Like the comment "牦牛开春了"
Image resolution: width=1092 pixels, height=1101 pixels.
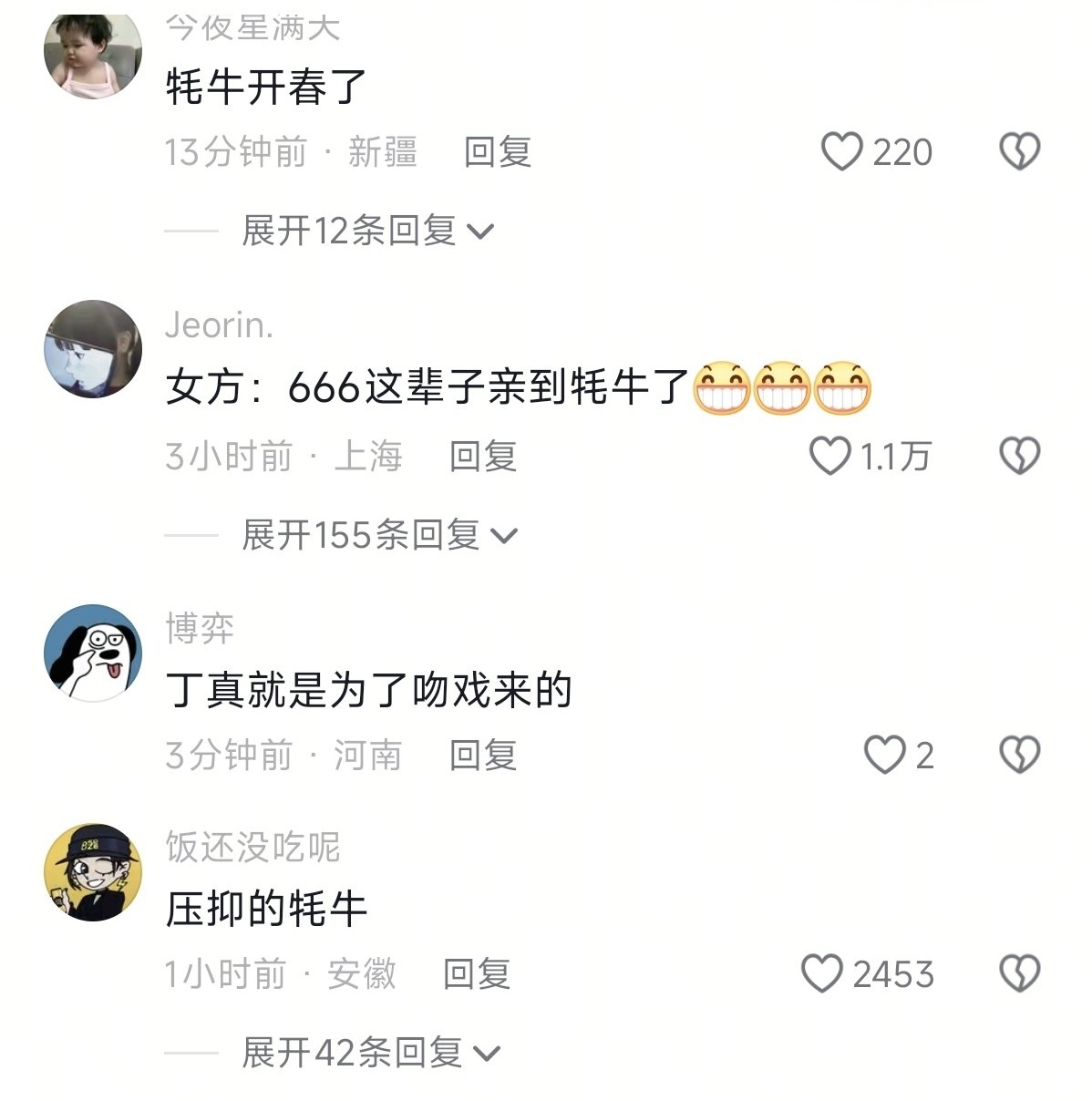841,151
